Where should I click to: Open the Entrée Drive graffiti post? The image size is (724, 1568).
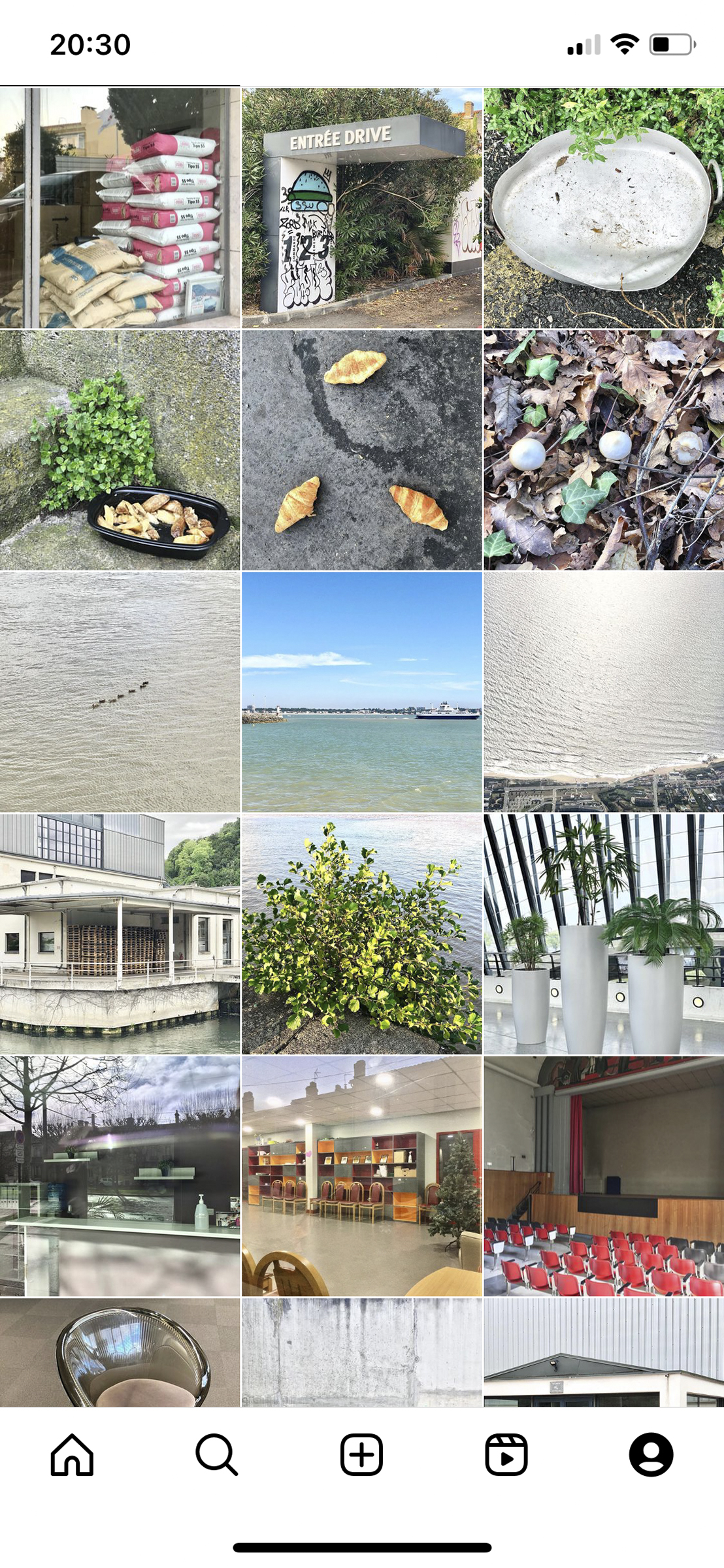pos(362,208)
